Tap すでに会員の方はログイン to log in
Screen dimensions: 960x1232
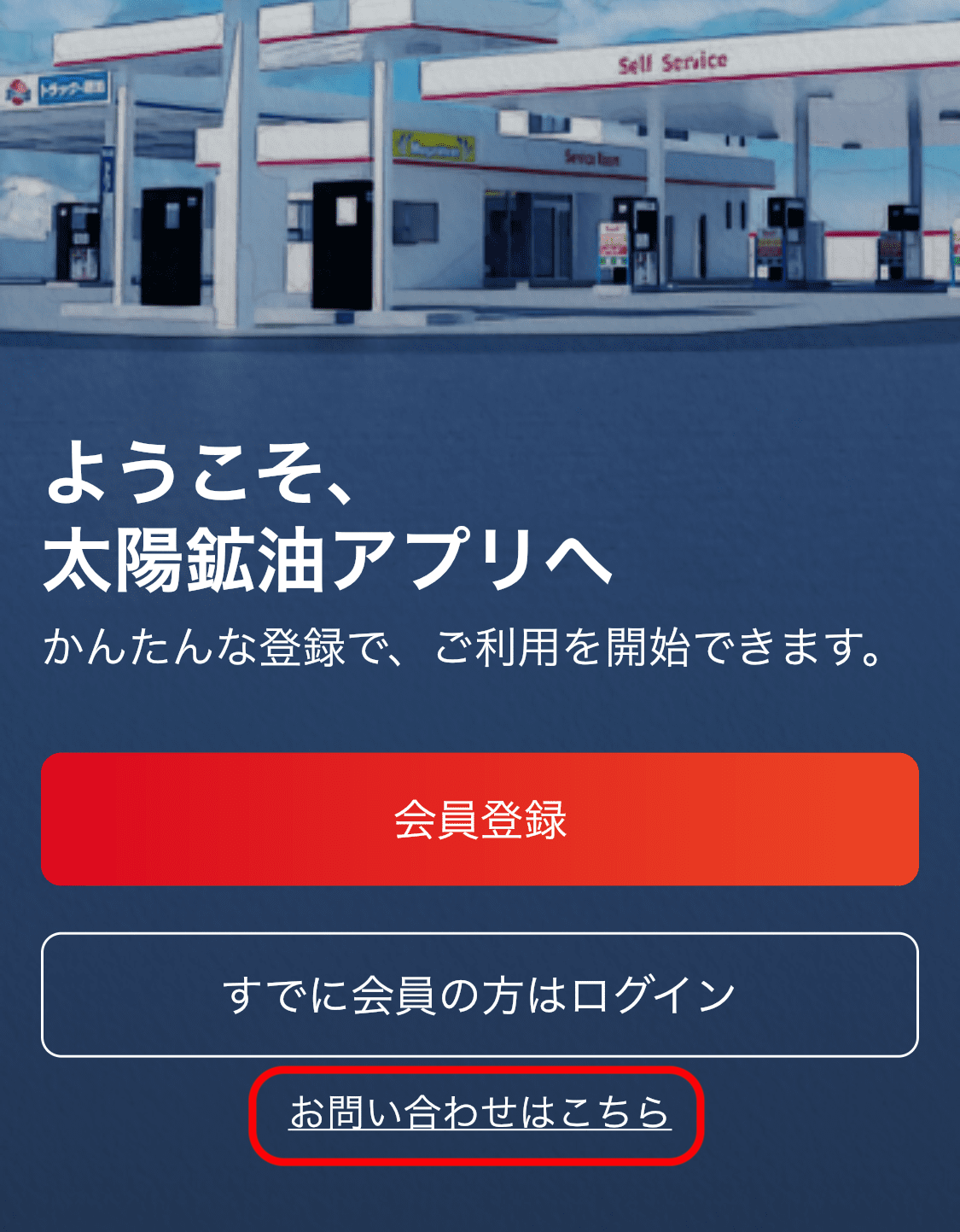pos(480,996)
